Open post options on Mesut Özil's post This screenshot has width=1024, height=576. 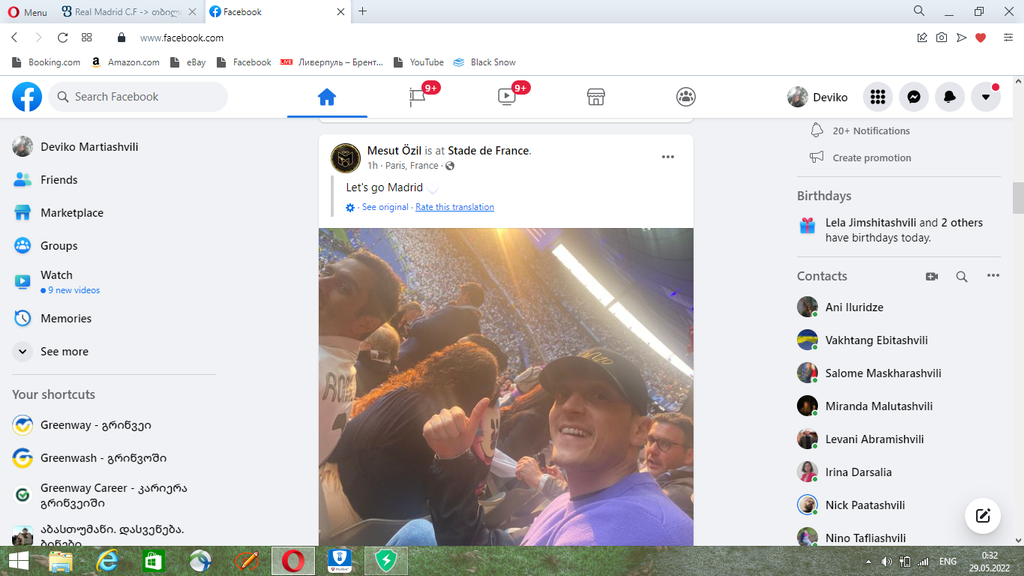pyautogui.click(x=668, y=157)
